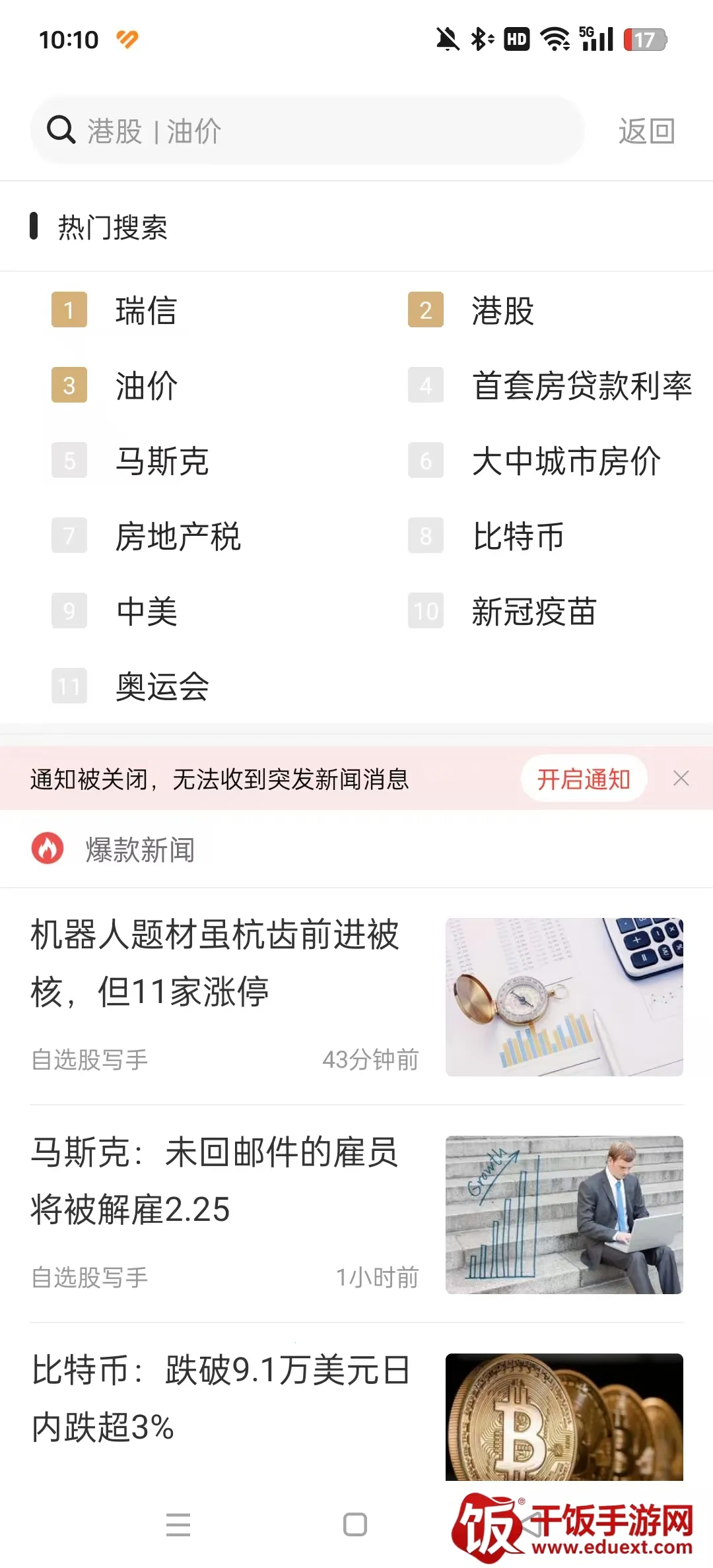
Task: Tap hot search 房地产税
Action: point(178,536)
